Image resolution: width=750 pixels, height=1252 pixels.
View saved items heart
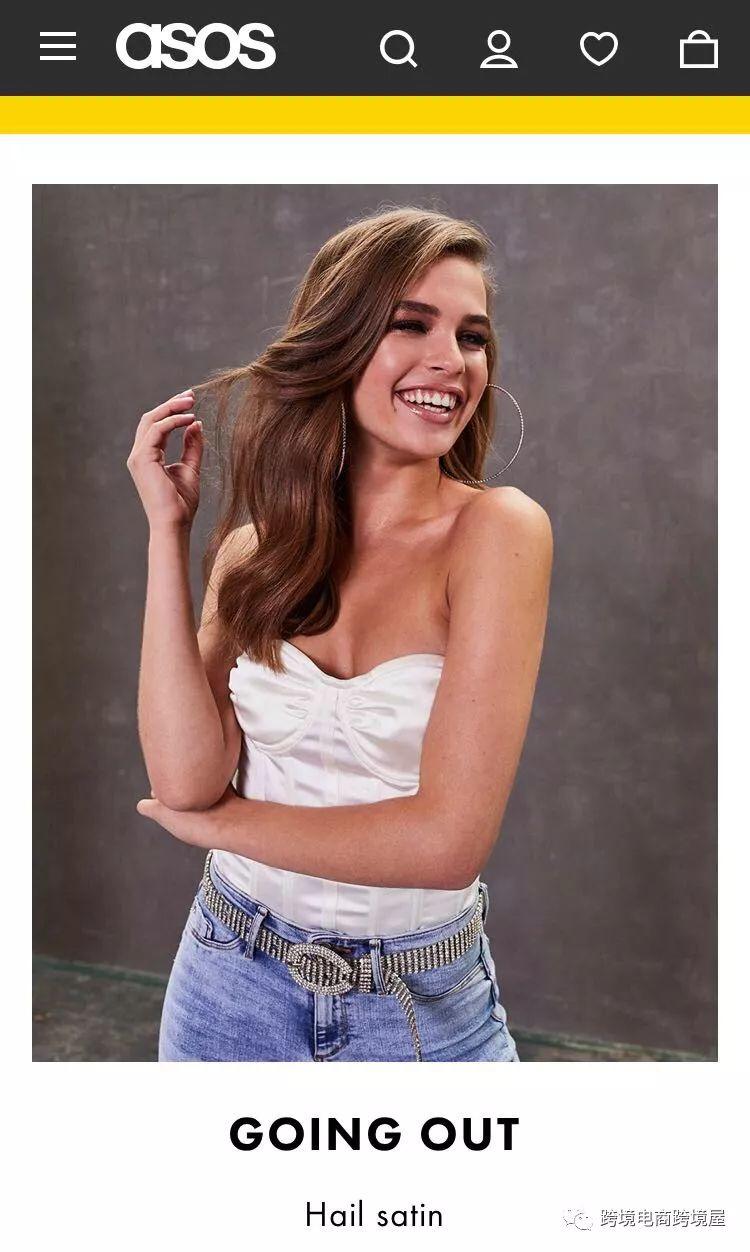599,48
